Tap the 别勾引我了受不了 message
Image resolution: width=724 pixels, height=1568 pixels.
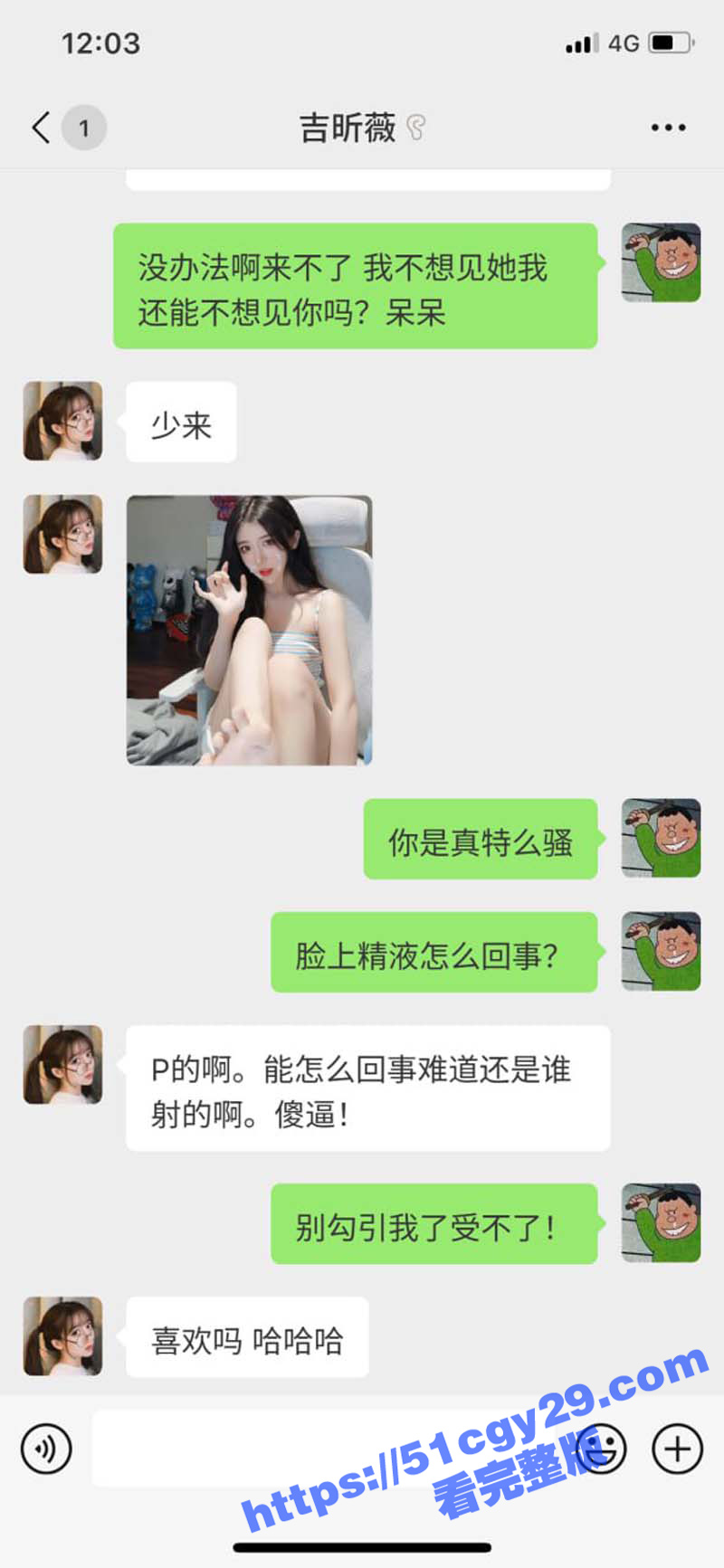tap(434, 1223)
